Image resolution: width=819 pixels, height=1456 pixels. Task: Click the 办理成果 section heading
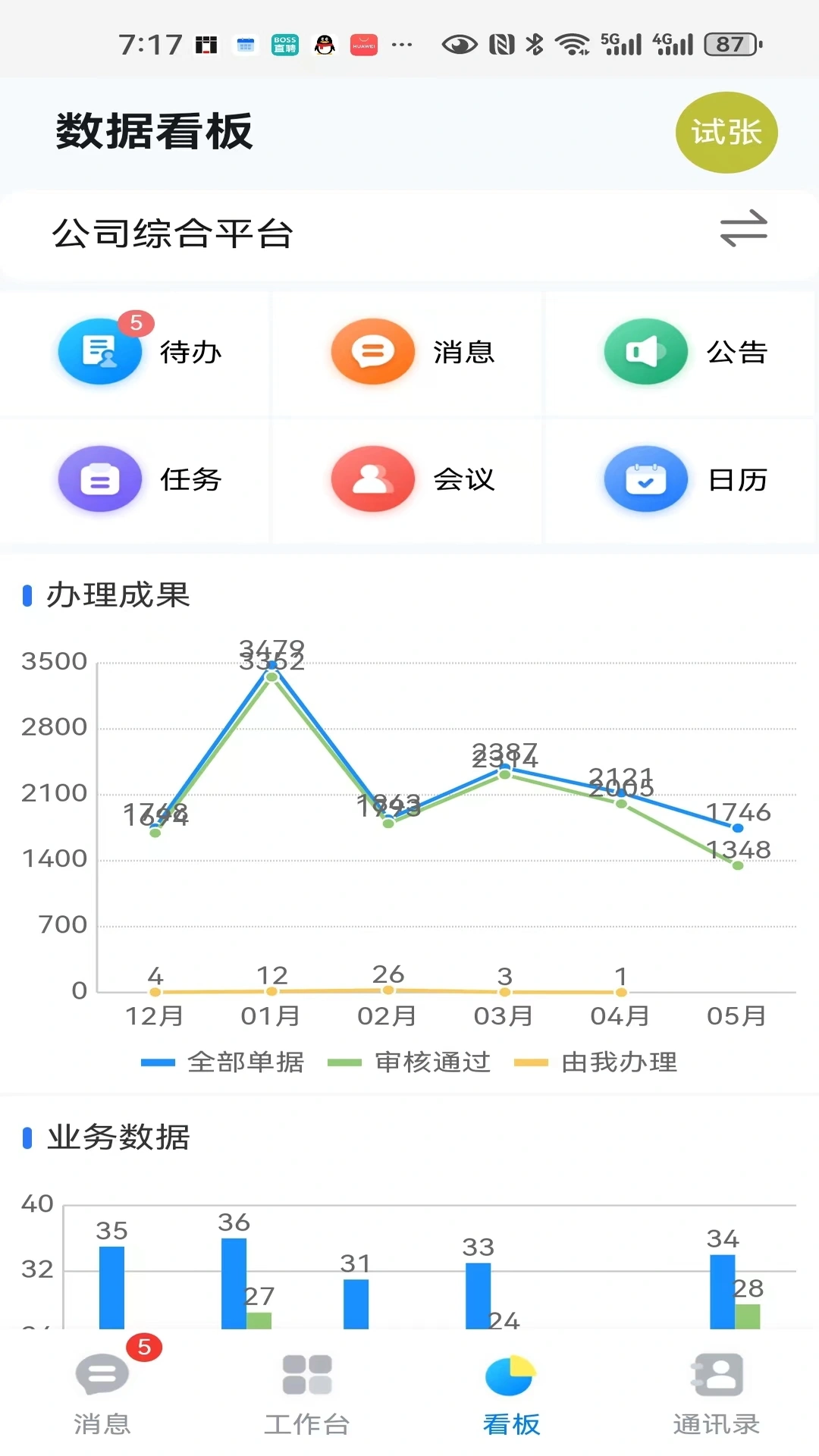(118, 596)
